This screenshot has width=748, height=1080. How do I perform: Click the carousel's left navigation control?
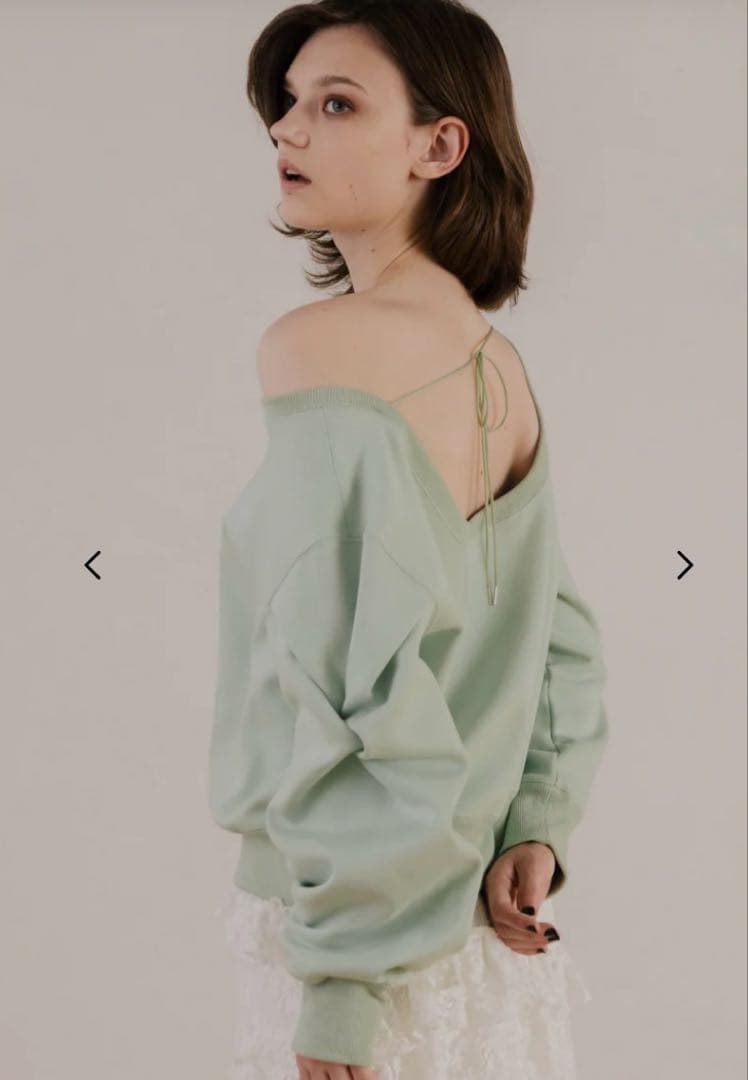(x=93, y=565)
